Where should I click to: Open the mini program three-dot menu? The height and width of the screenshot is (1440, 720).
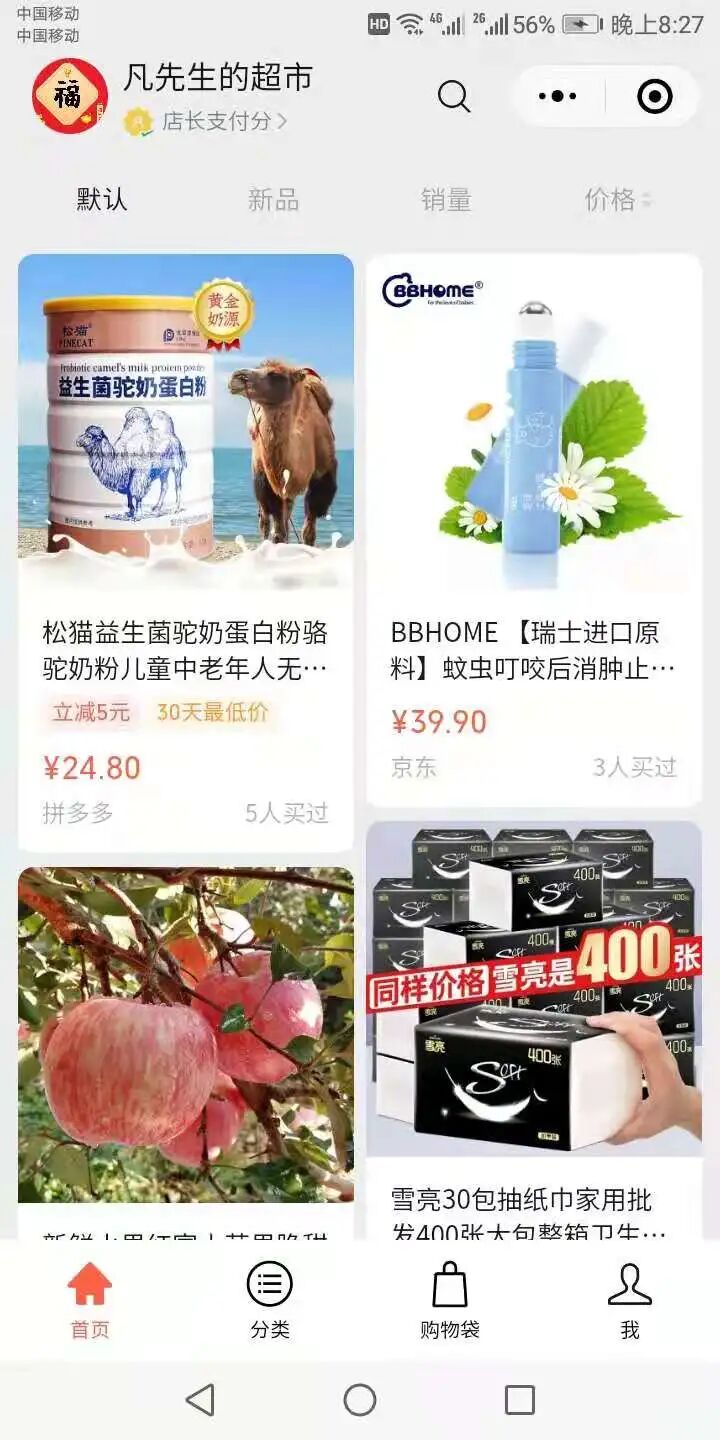557,97
